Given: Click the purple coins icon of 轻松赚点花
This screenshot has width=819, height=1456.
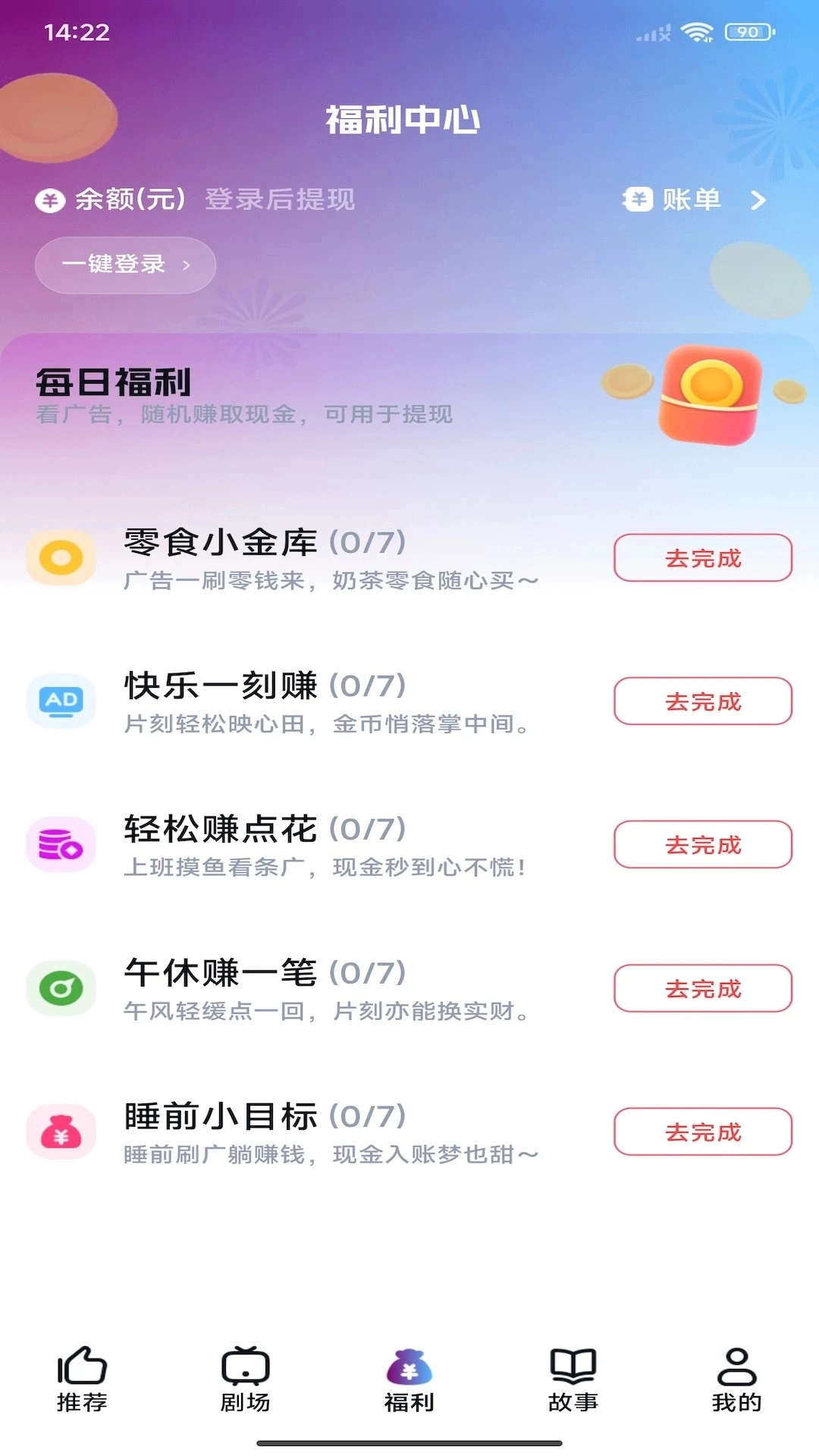Looking at the screenshot, I should (61, 846).
